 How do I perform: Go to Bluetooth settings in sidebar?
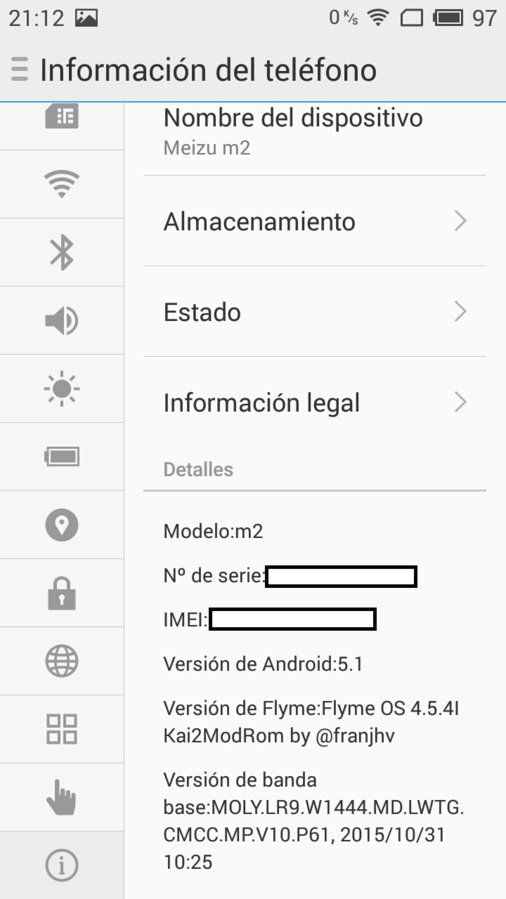tap(62, 253)
